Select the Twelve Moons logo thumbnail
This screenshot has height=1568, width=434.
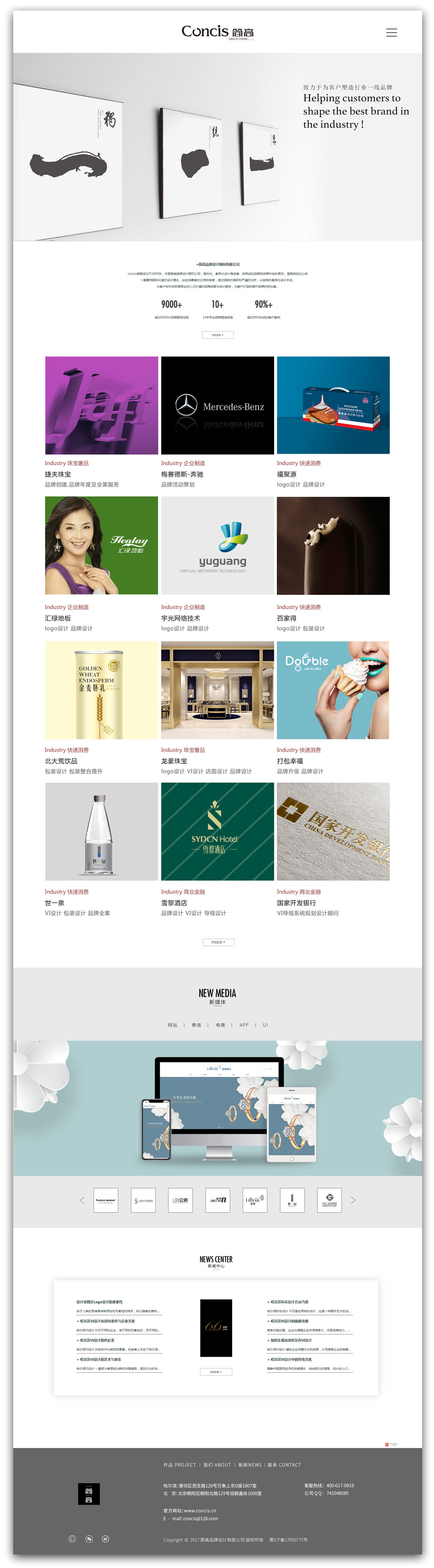[x=106, y=1200]
